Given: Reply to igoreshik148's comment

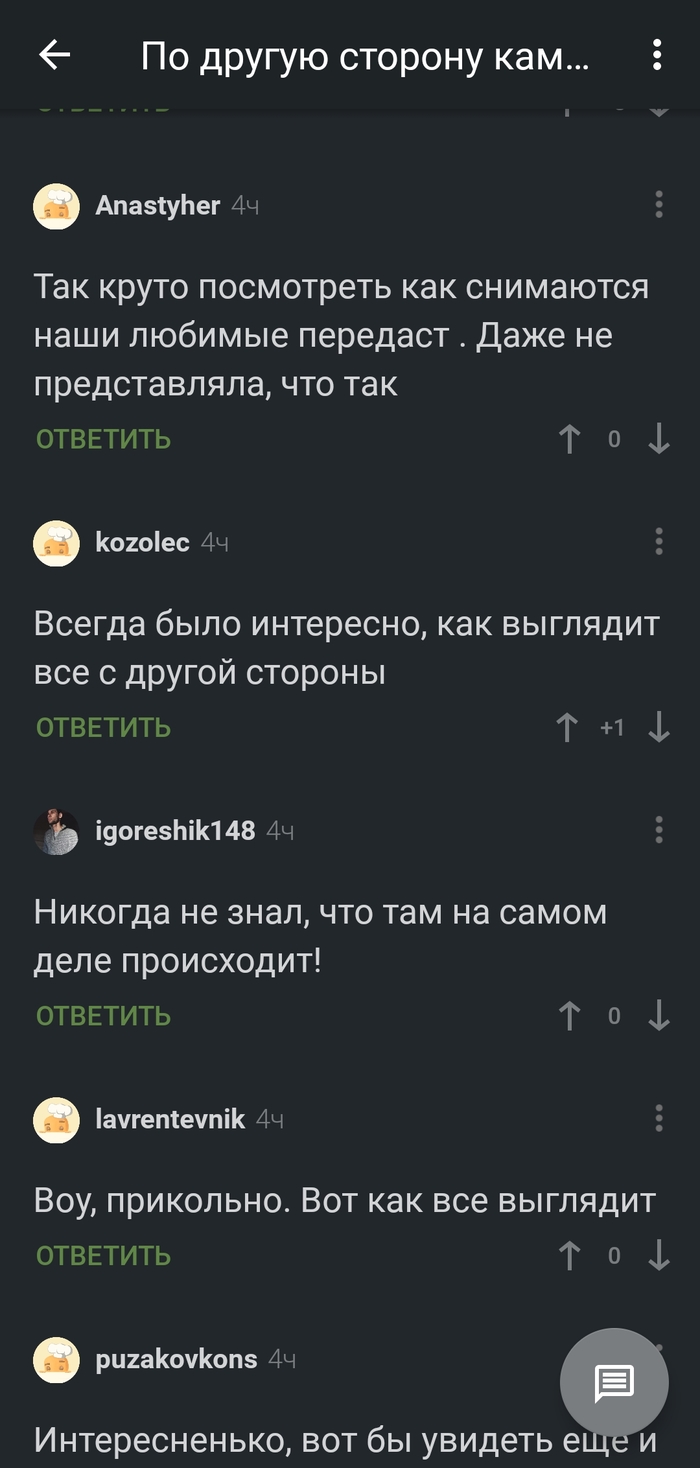Looking at the screenshot, I should point(103,1016).
